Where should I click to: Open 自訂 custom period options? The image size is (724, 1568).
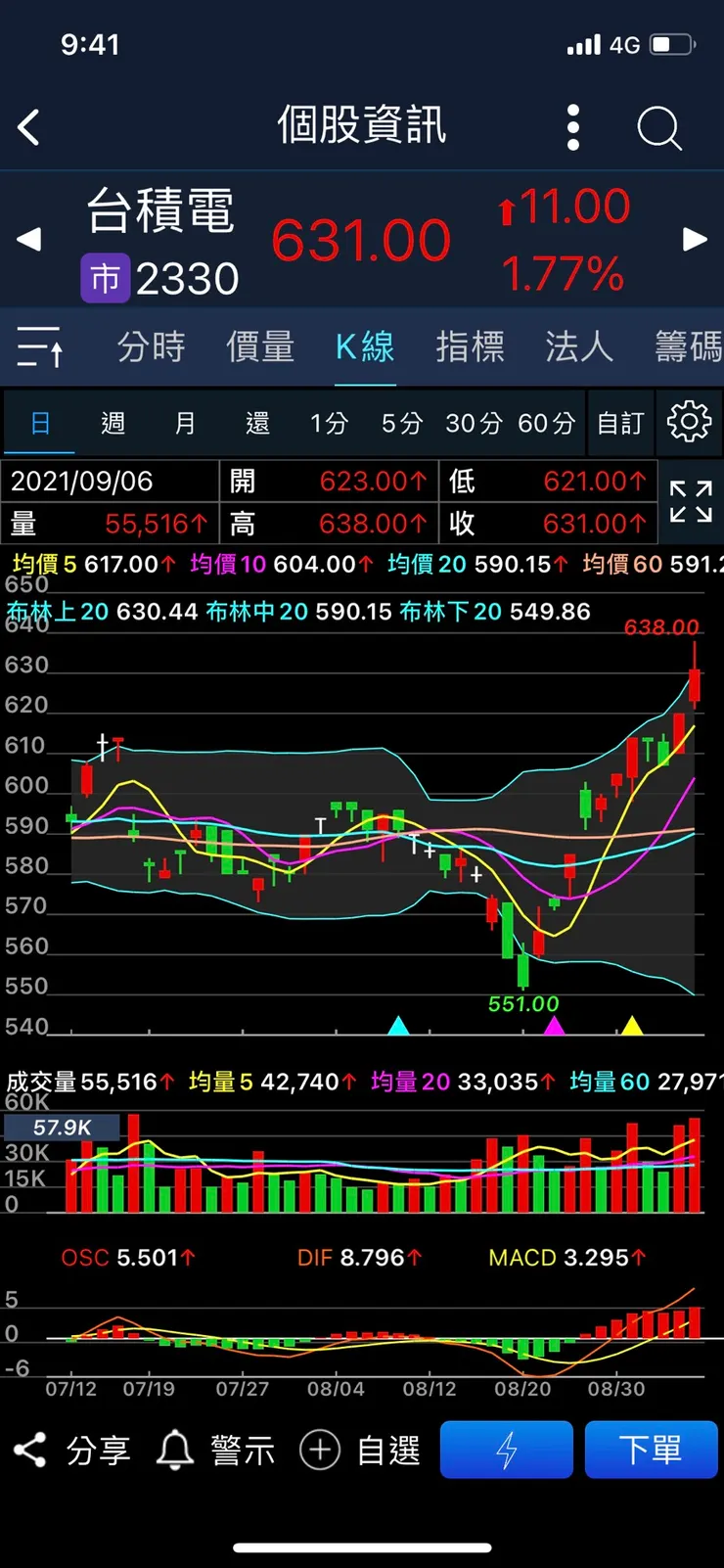pos(620,423)
